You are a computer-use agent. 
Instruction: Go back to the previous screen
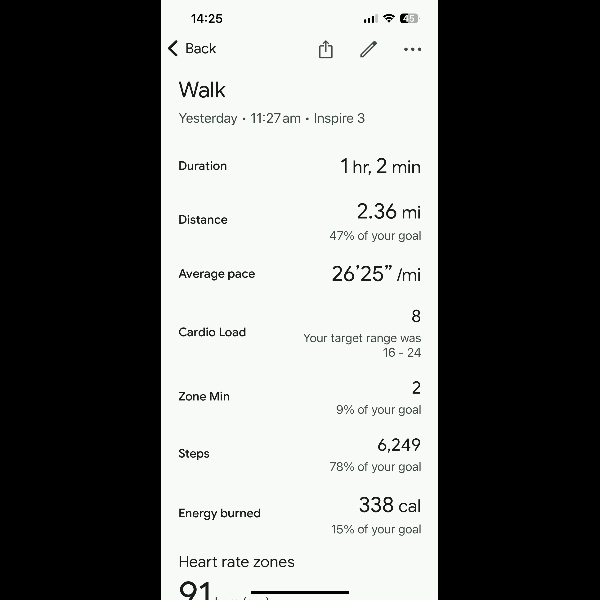[192, 48]
